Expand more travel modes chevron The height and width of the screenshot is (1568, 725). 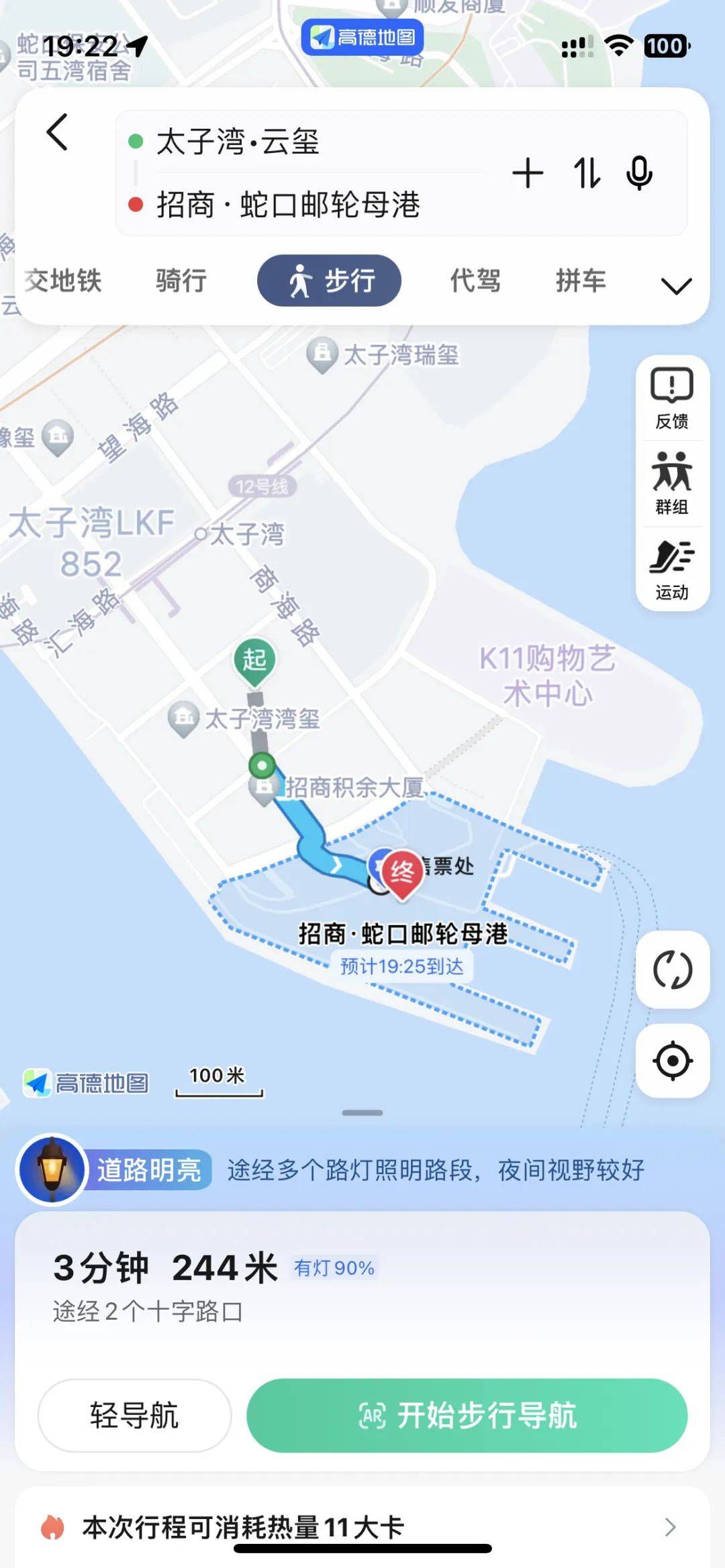coord(676,286)
